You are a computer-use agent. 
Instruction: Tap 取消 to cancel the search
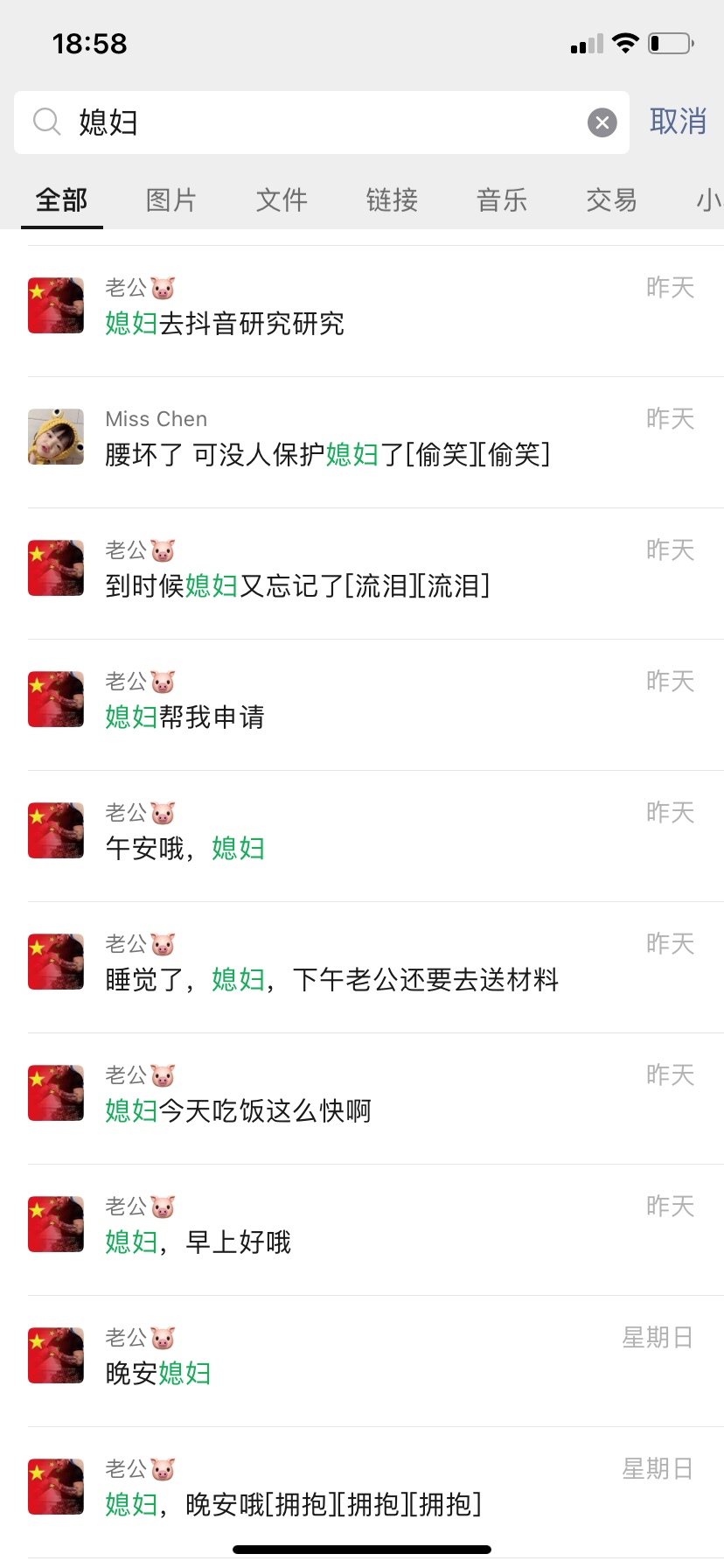(678, 122)
